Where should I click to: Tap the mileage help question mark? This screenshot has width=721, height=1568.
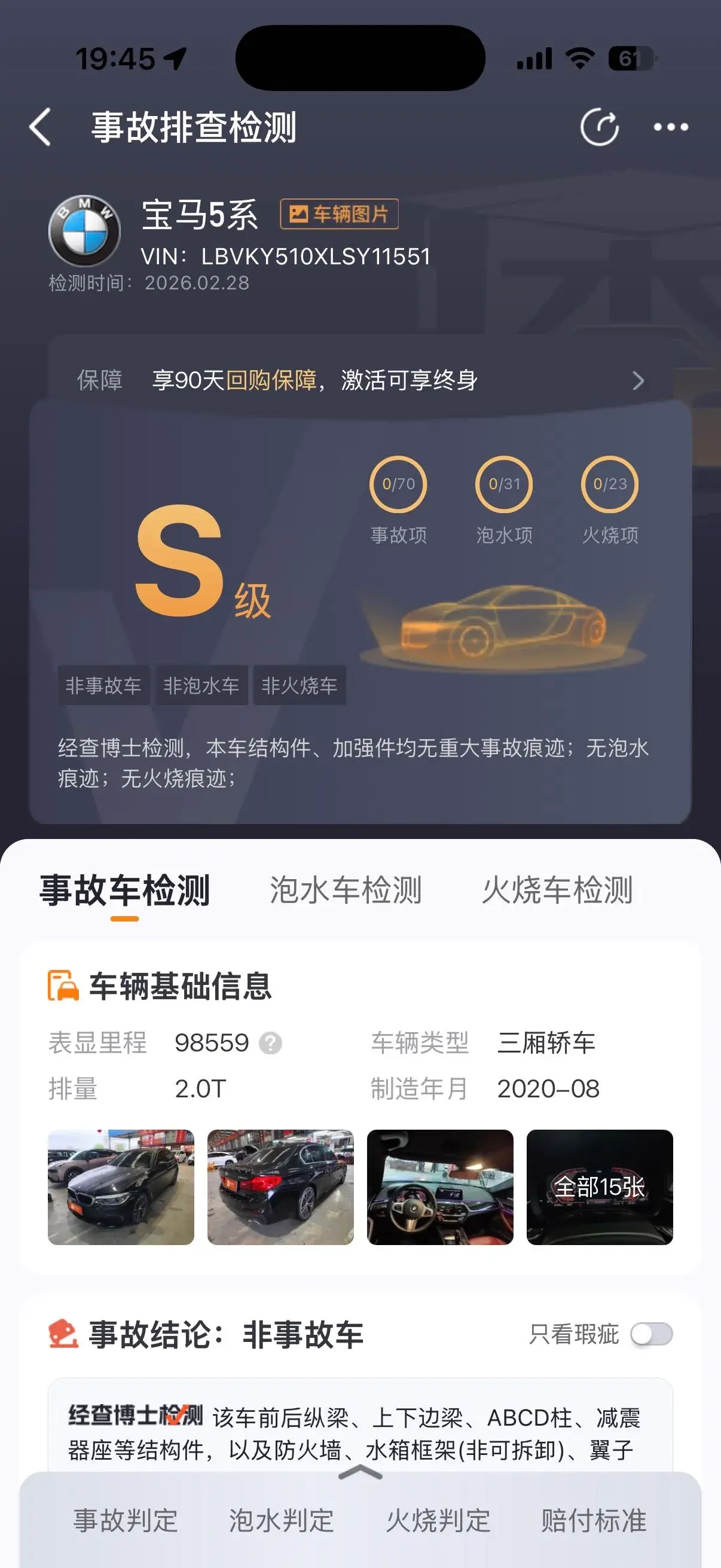pyautogui.click(x=270, y=1044)
